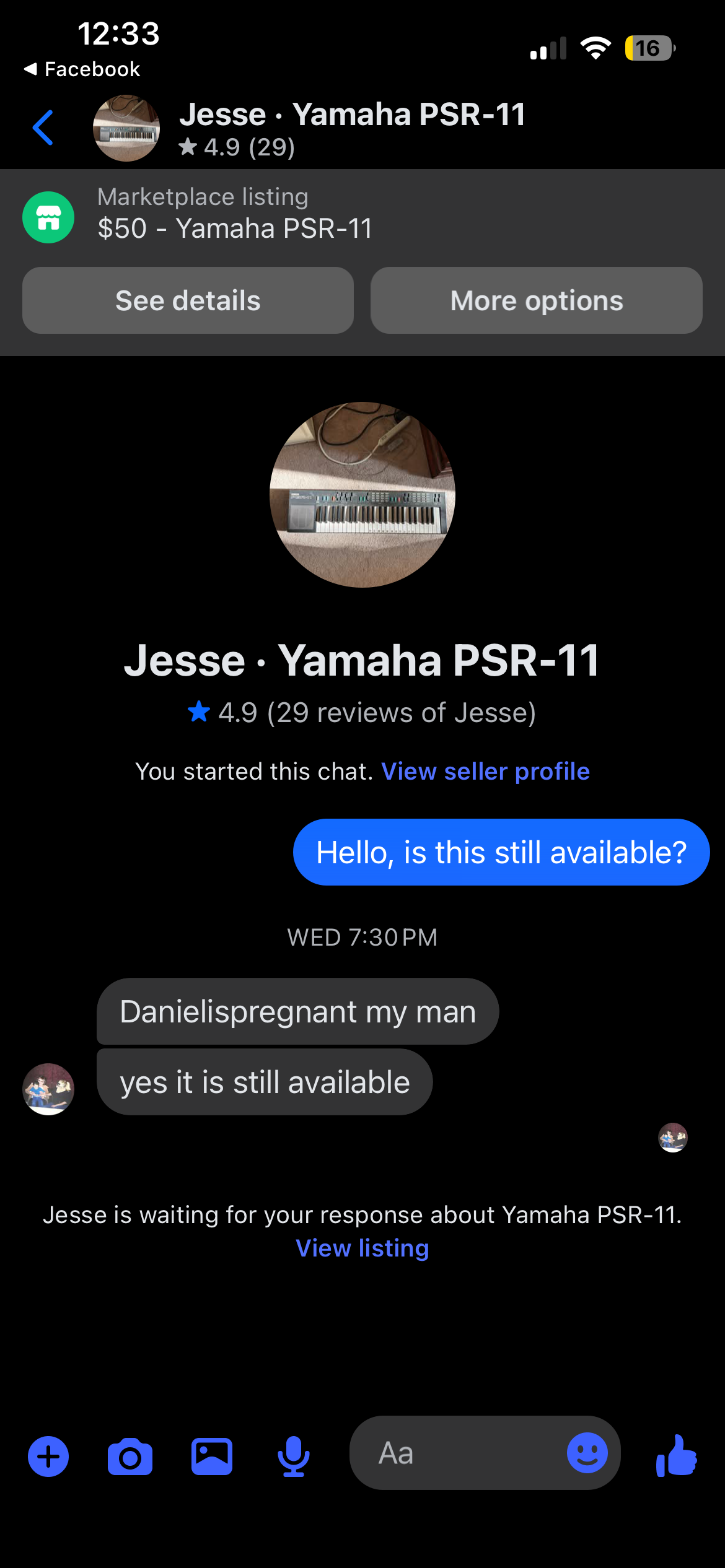Viewport: 725px width, 1568px height.
Task: Open more attachment options with the plus icon
Action: (x=48, y=1455)
